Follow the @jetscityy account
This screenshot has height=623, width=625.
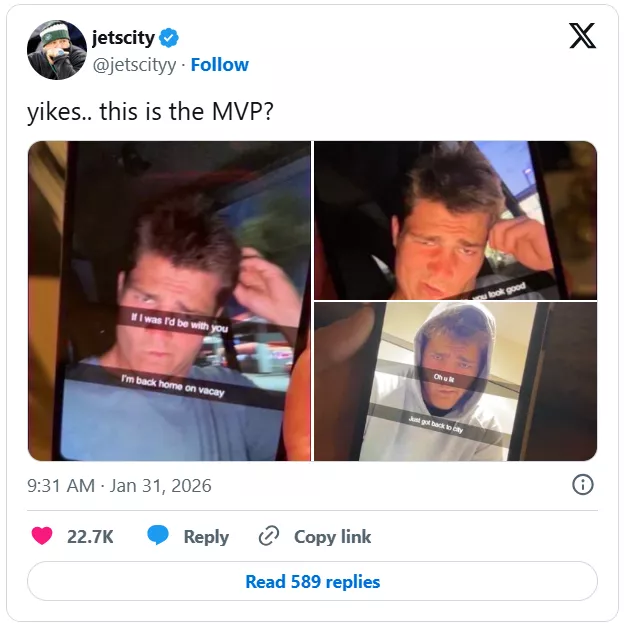[x=219, y=64]
